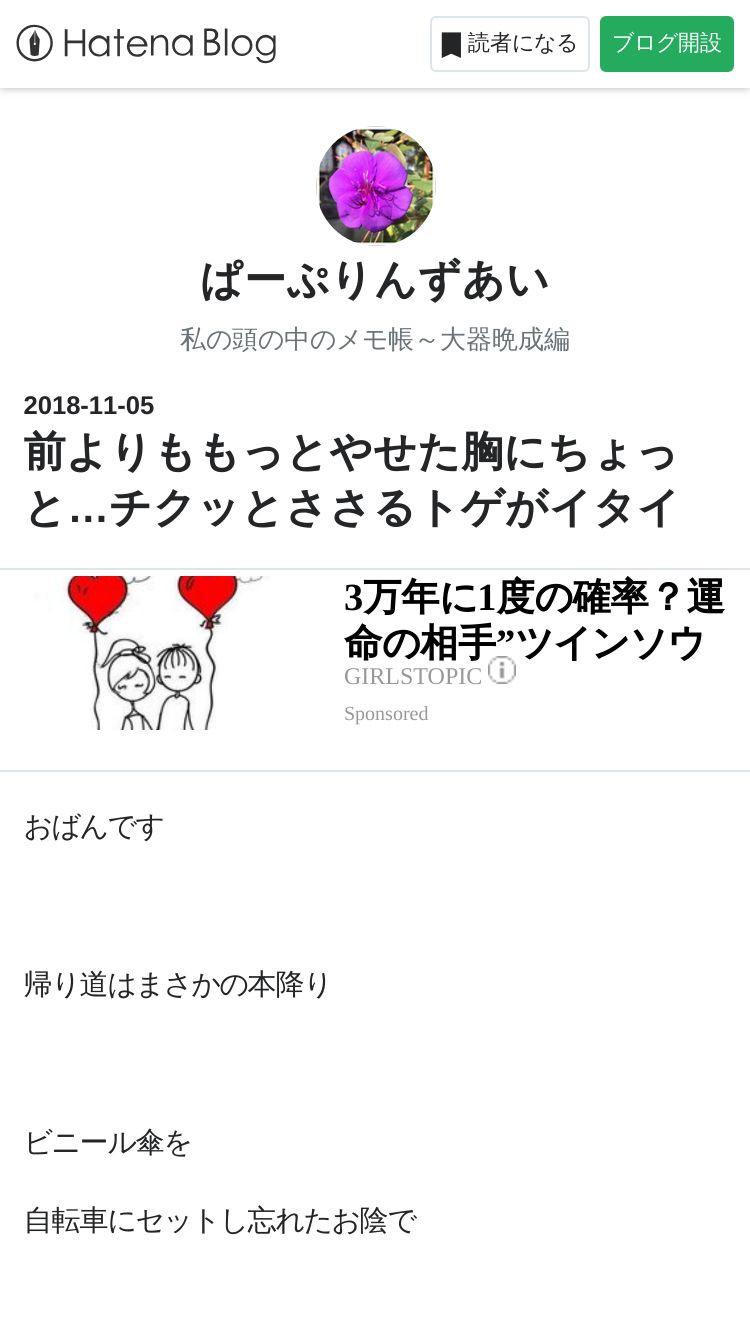Open the Hatena Blog home logo

click(146, 44)
